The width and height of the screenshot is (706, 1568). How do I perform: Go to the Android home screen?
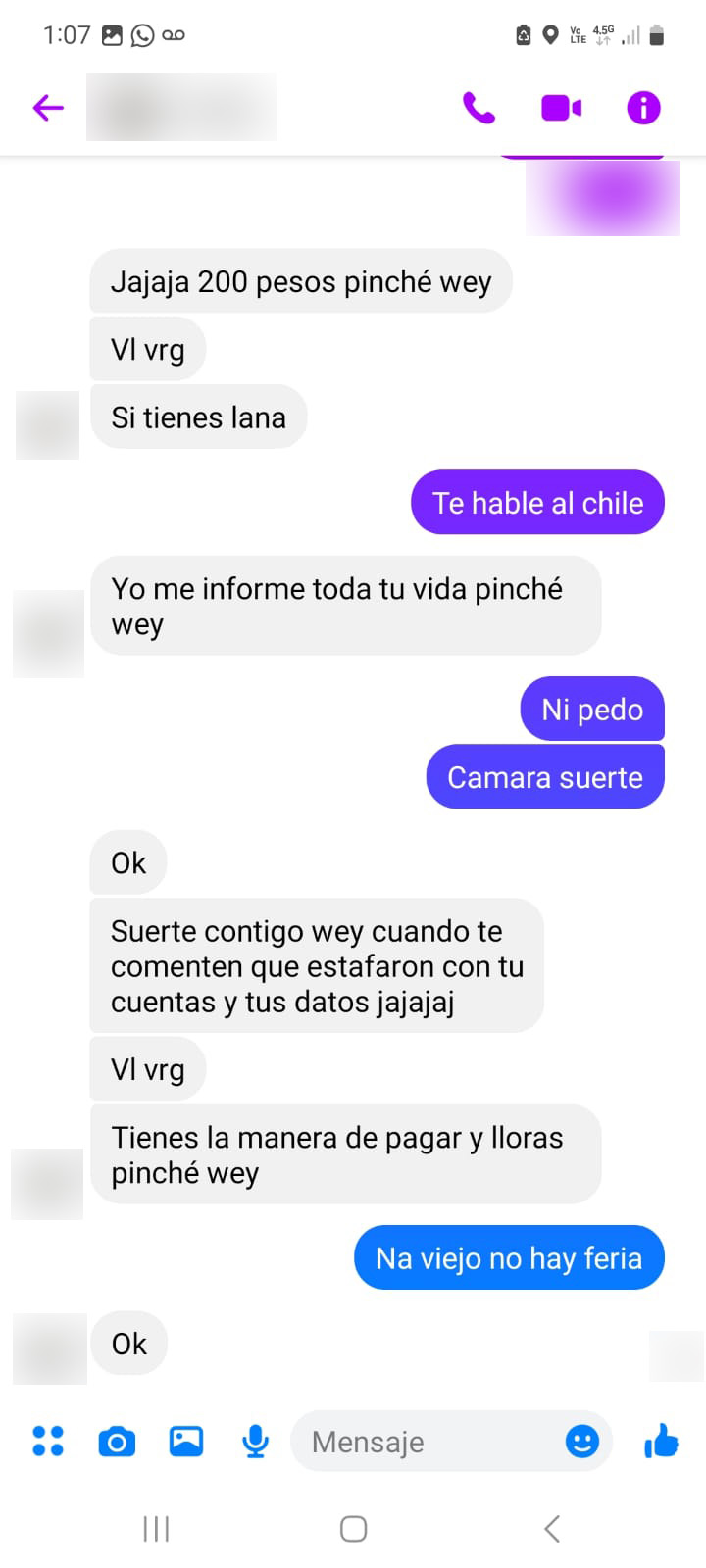pos(353,1529)
